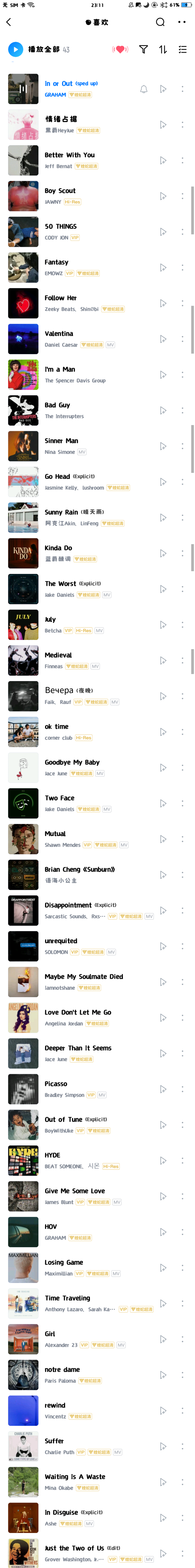Screen dimensions: 195x1568
Task: Open more options for Boy Scout
Action: coord(182,196)
